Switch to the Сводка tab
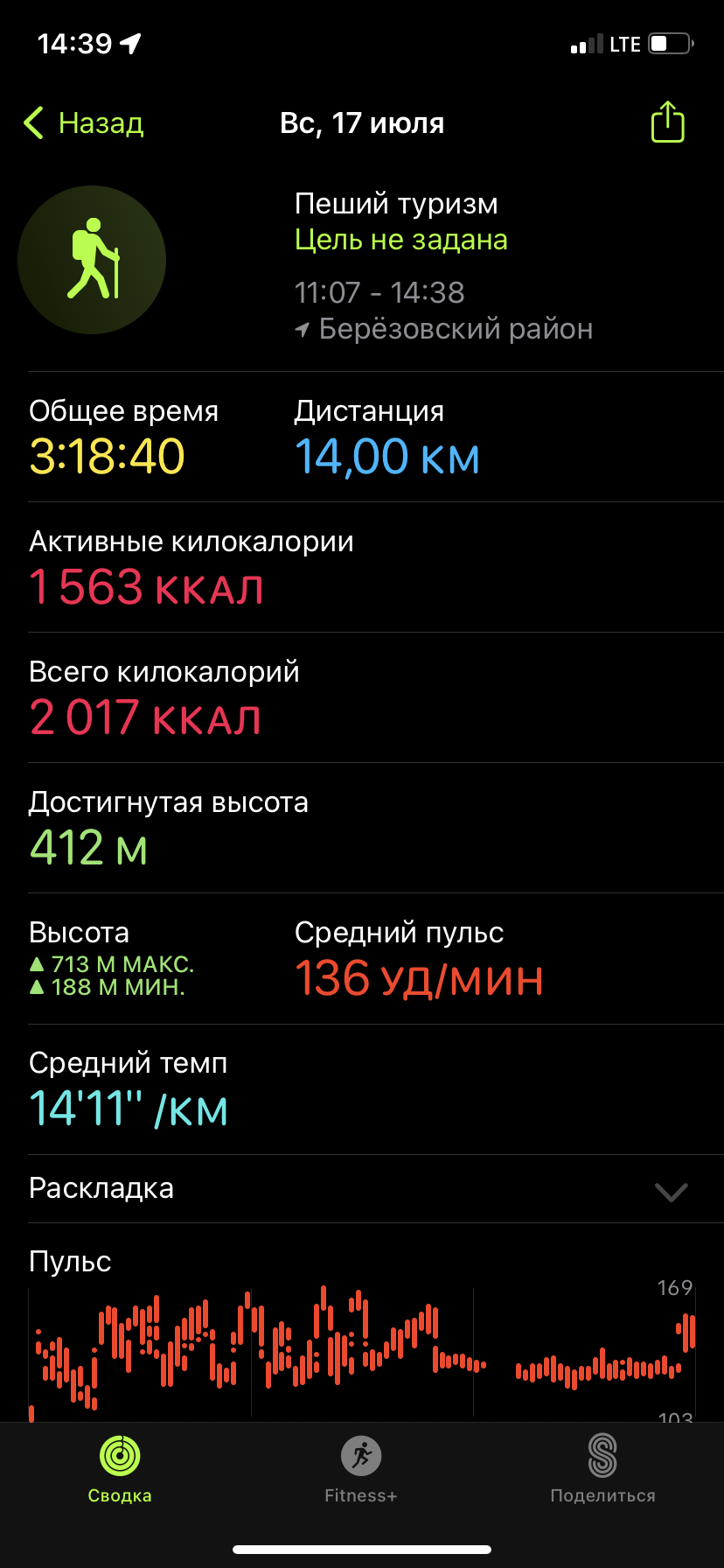724x1568 pixels. [120, 1469]
